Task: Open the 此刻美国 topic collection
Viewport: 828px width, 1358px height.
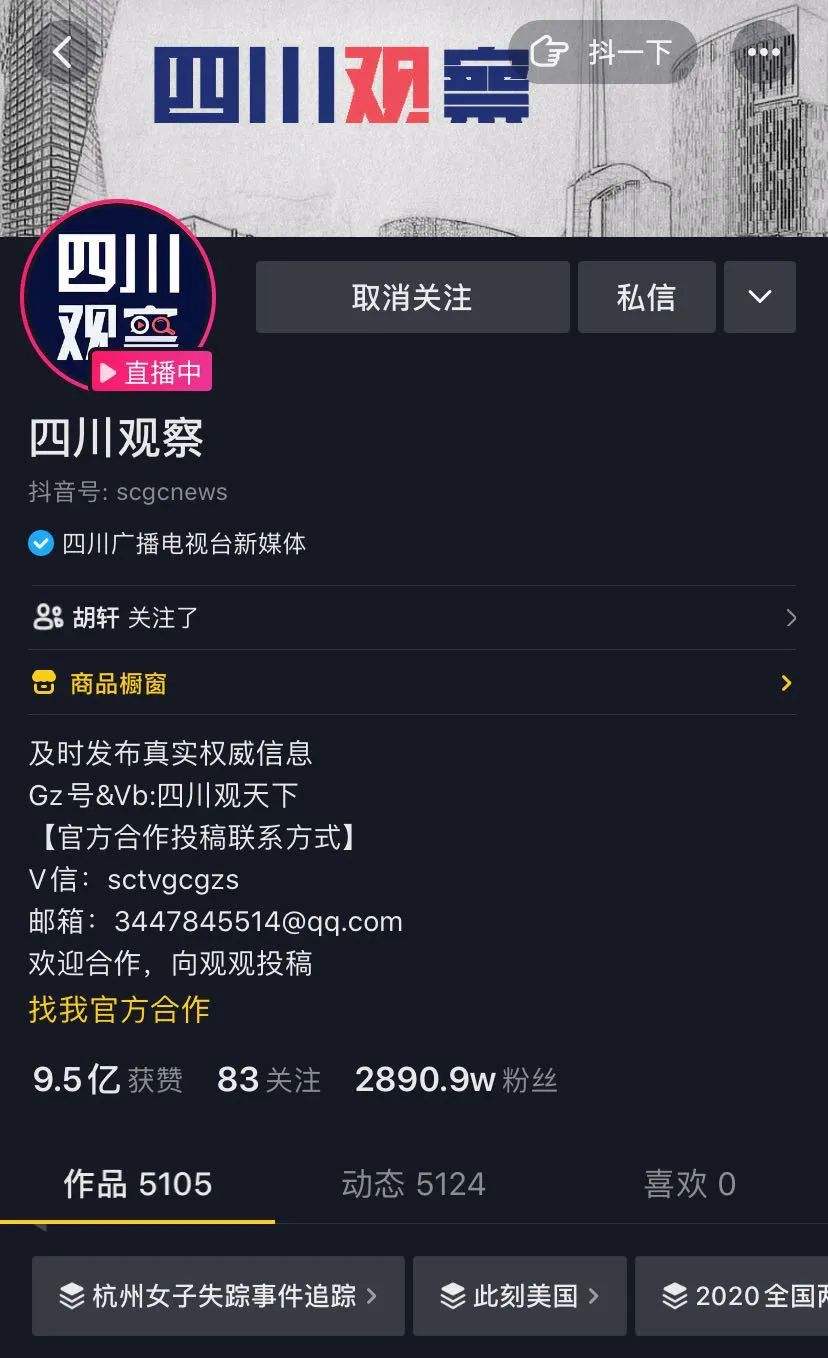Action: [x=520, y=1296]
